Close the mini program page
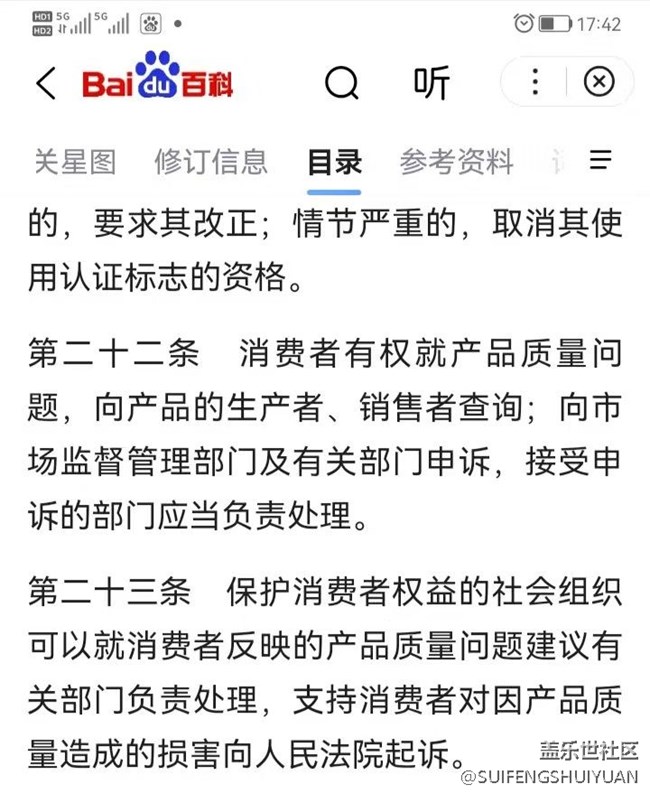The width and height of the screenshot is (650, 803). [598, 82]
